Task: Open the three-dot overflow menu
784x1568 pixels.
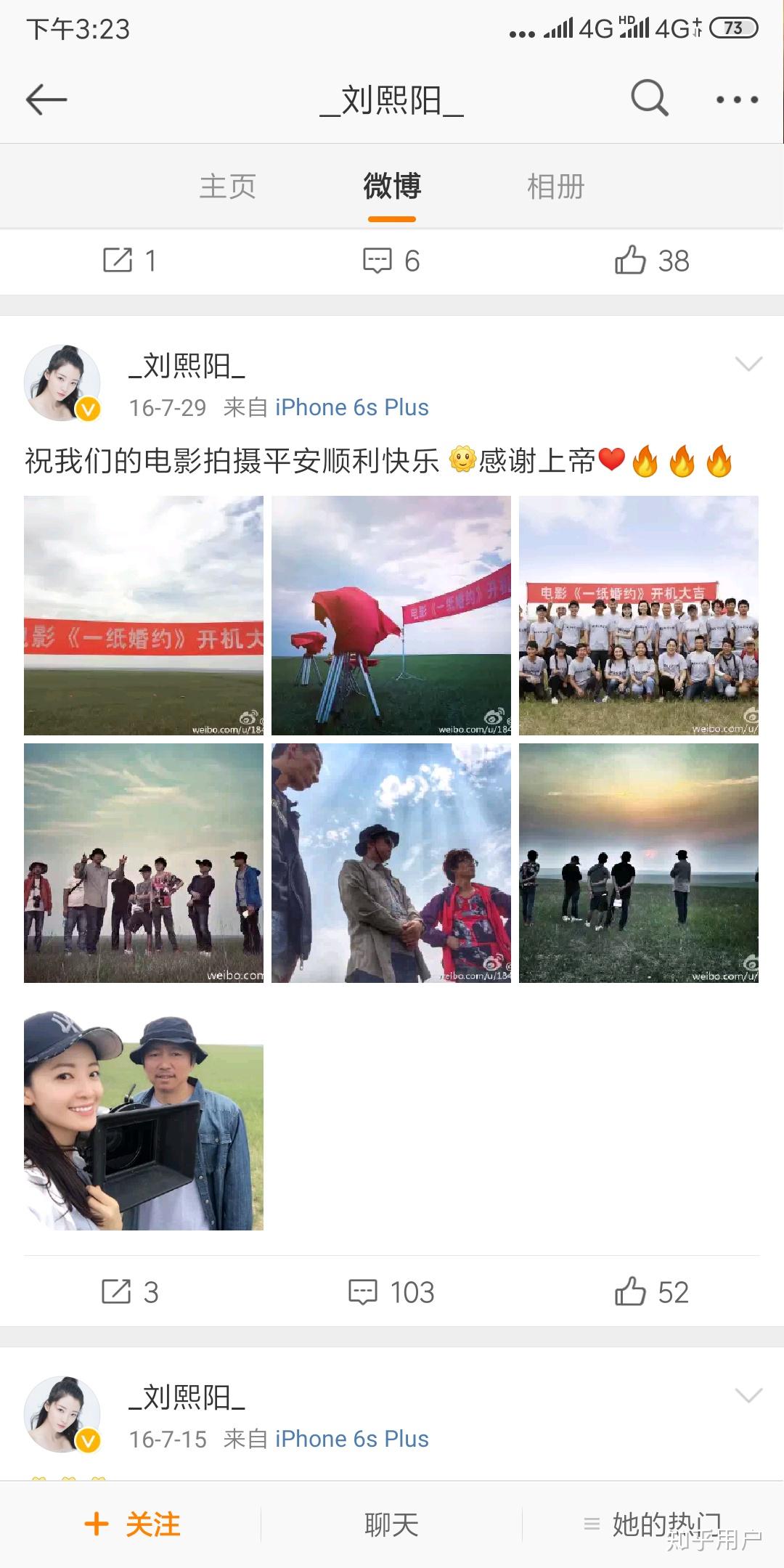Action: (737, 99)
